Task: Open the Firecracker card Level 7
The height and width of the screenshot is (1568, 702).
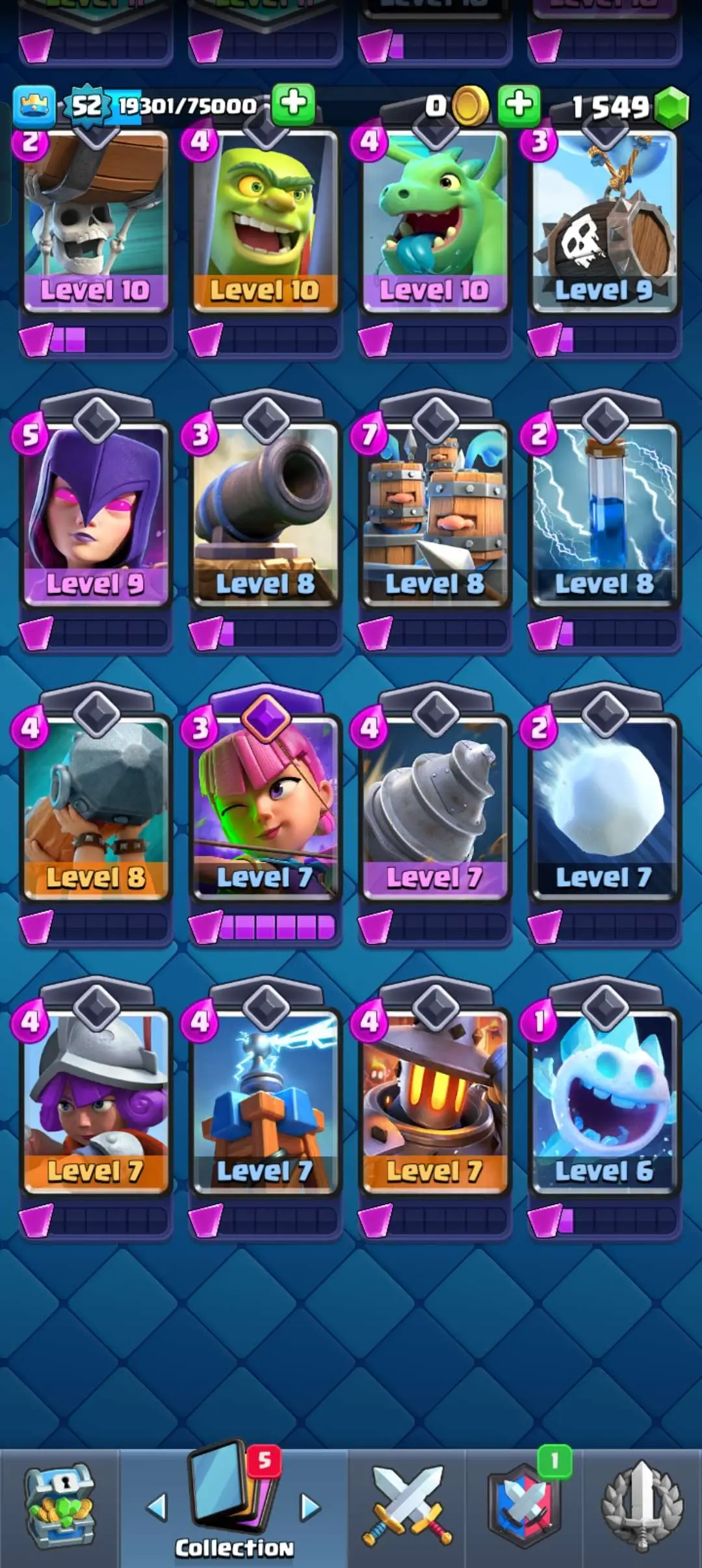Action: [x=265, y=806]
